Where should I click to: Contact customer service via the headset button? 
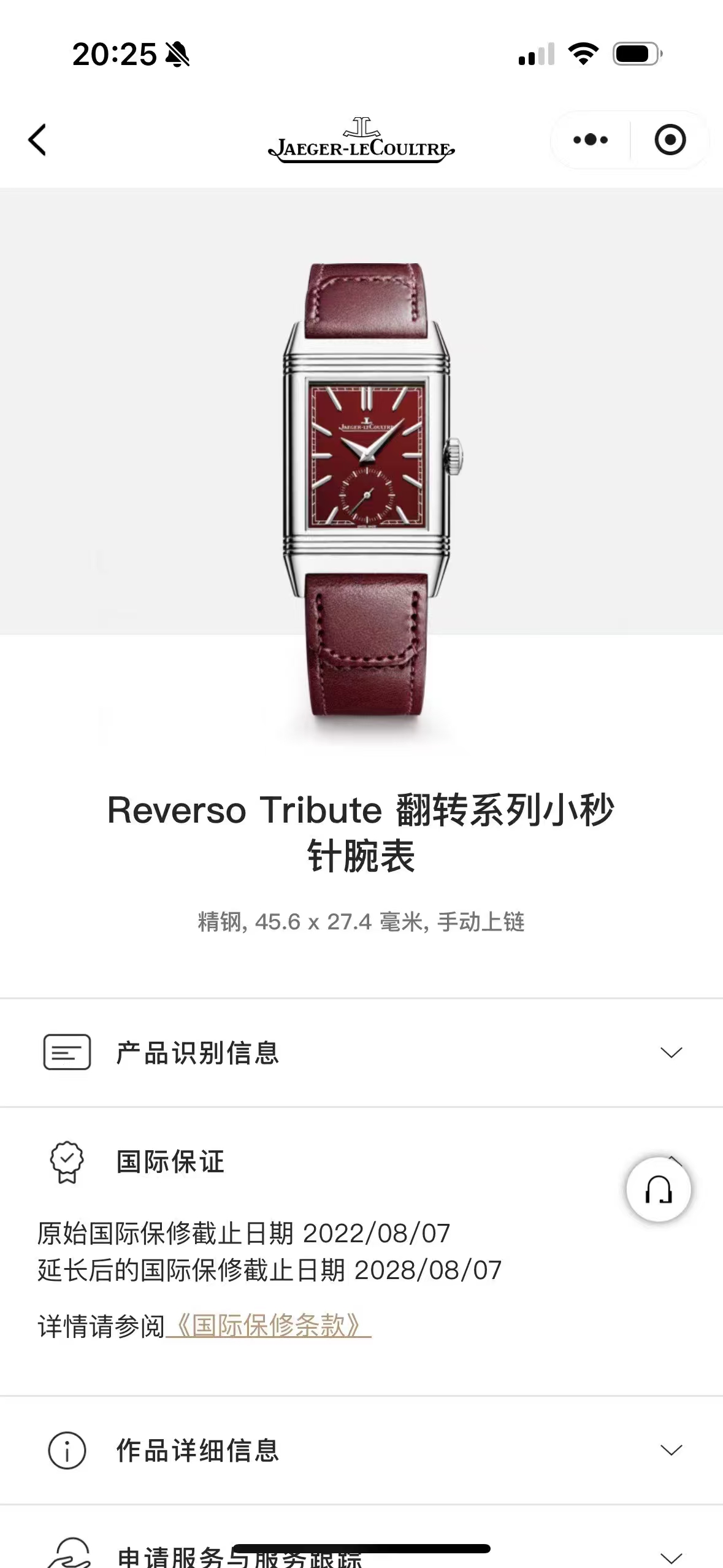coord(658,1189)
